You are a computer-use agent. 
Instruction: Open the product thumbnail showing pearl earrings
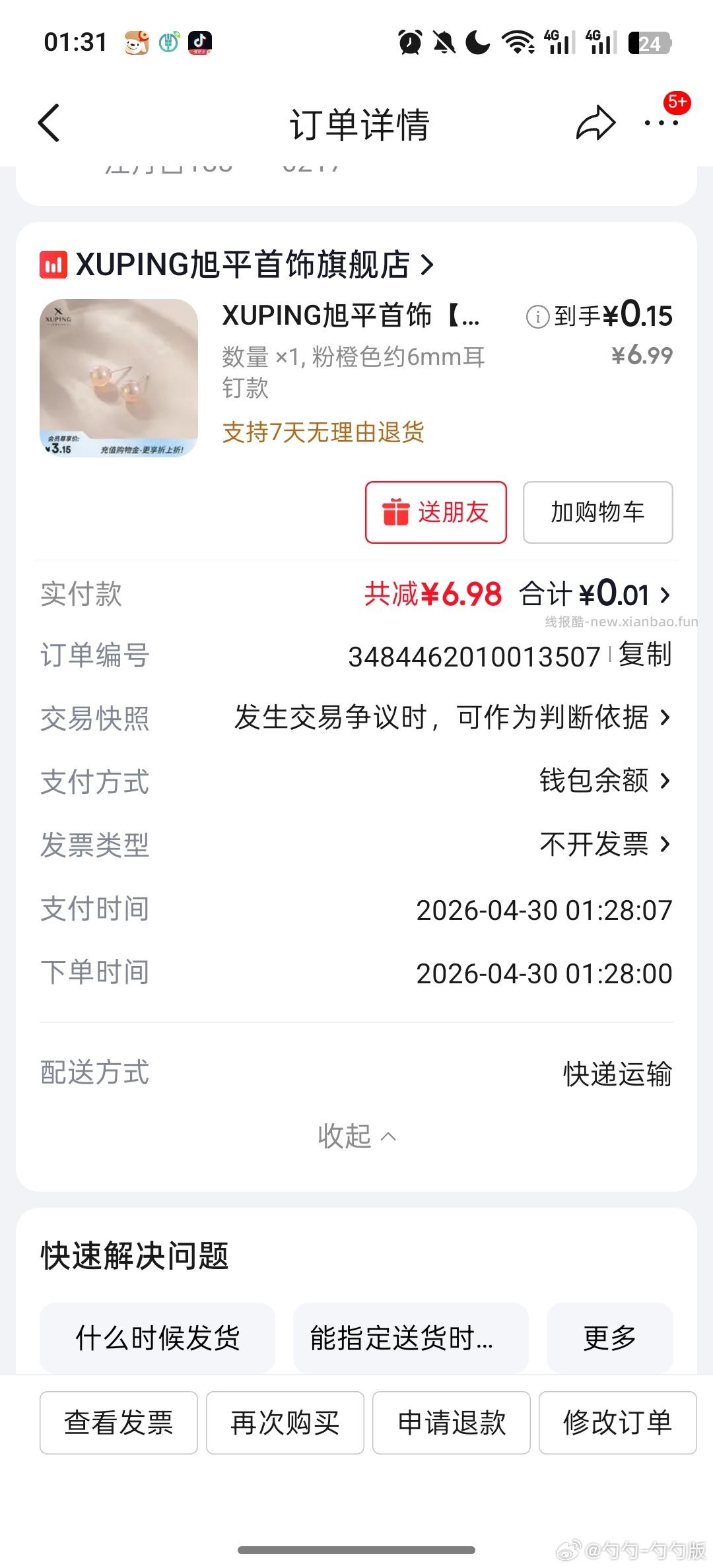(x=119, y=376)
